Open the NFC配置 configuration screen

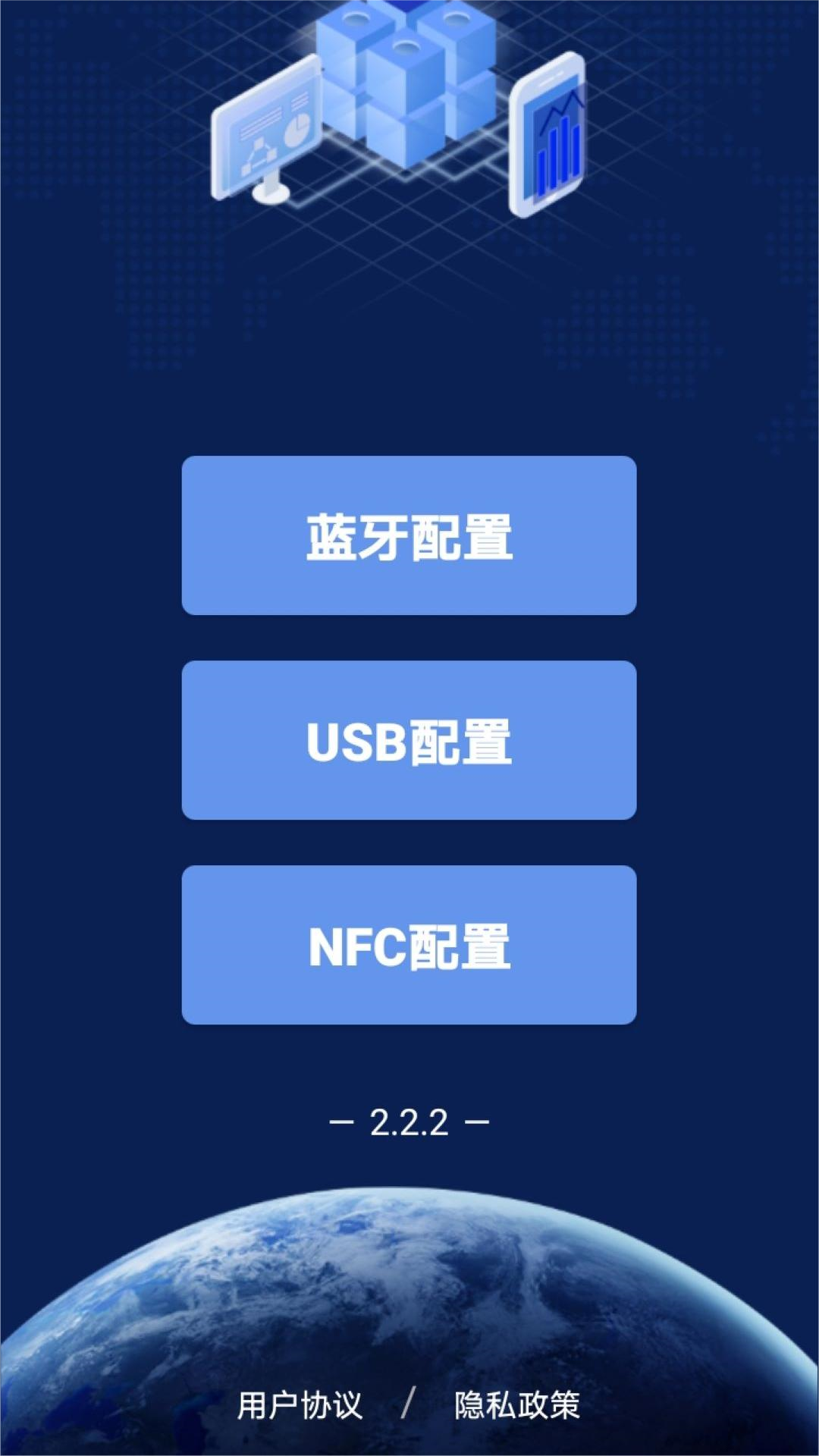(409, 948)
